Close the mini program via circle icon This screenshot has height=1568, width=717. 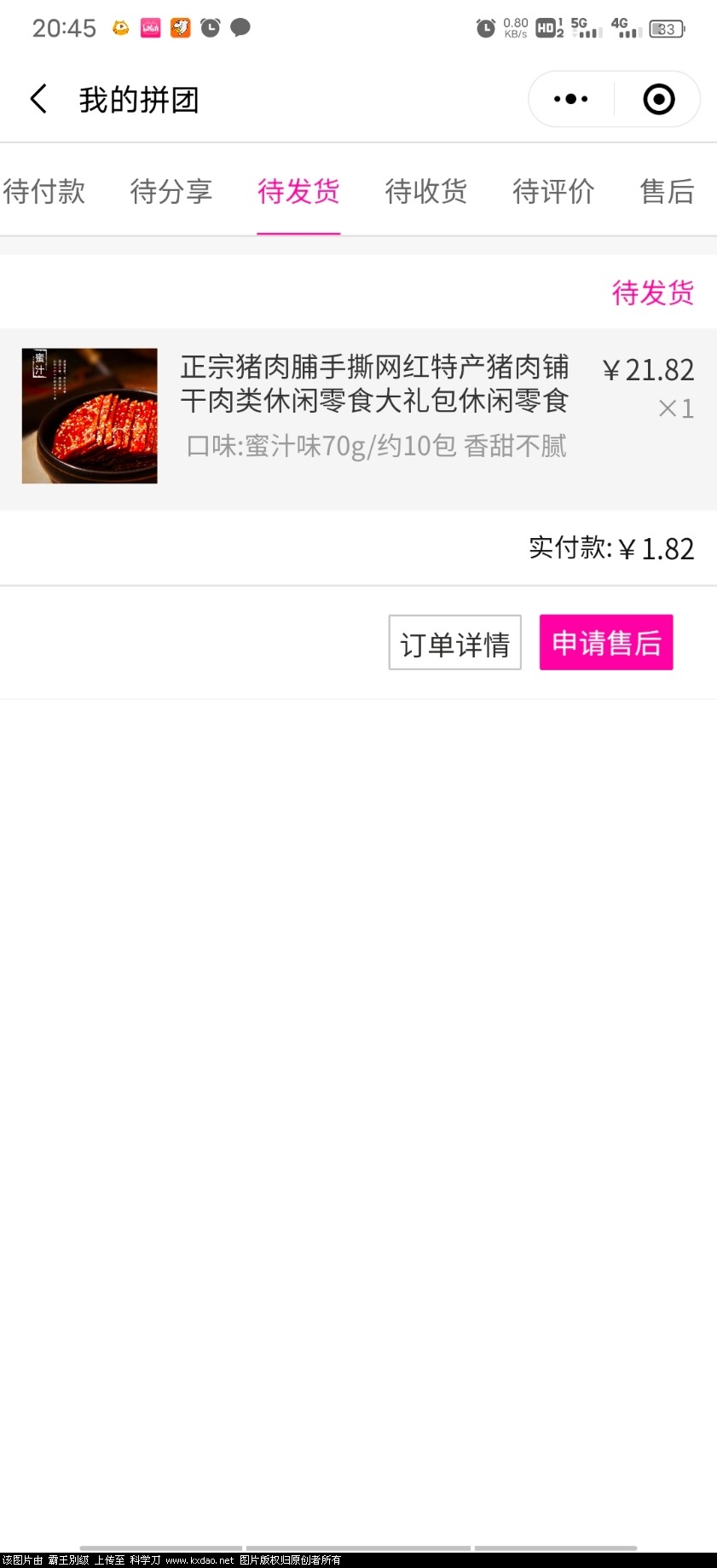[x=658, y=99]
